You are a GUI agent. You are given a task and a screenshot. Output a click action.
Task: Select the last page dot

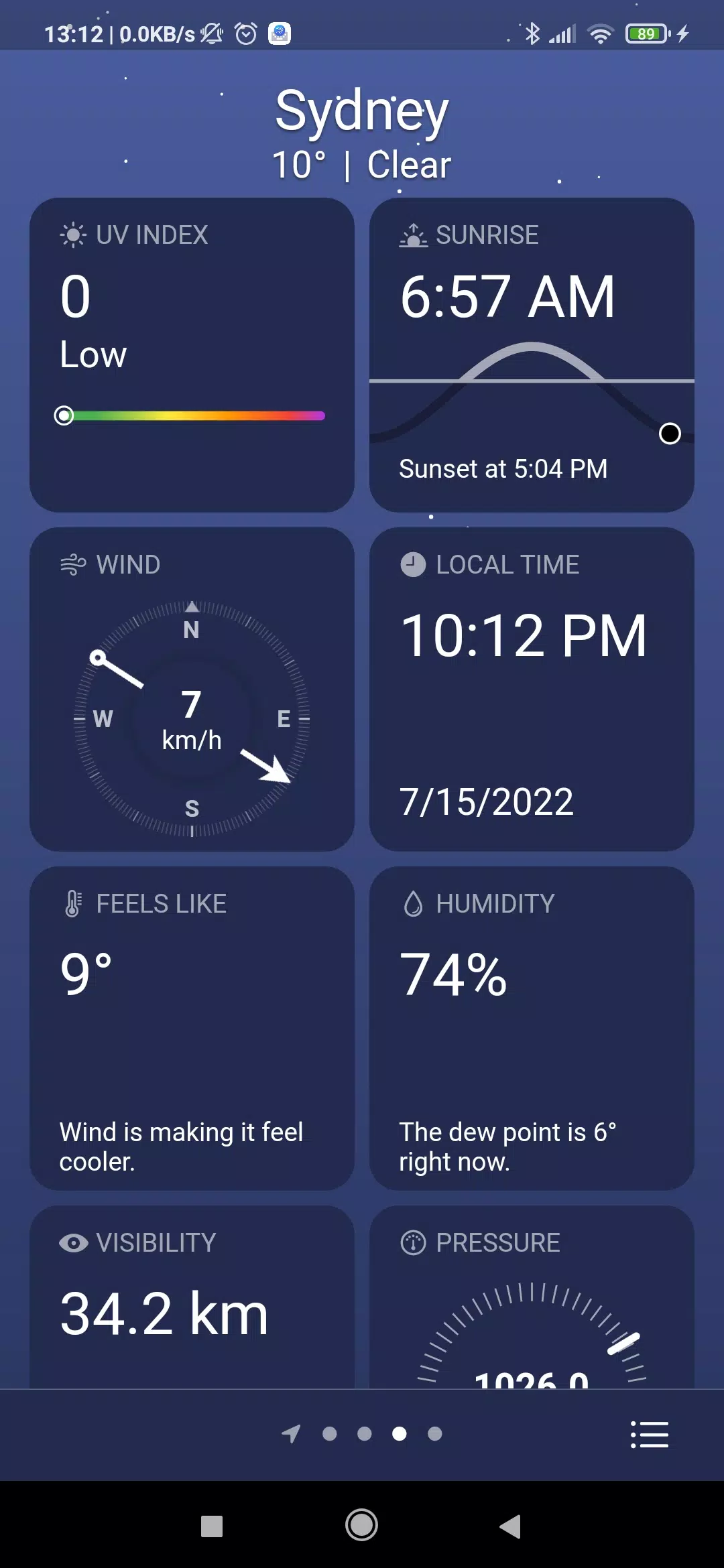[x=434, y=1435]
